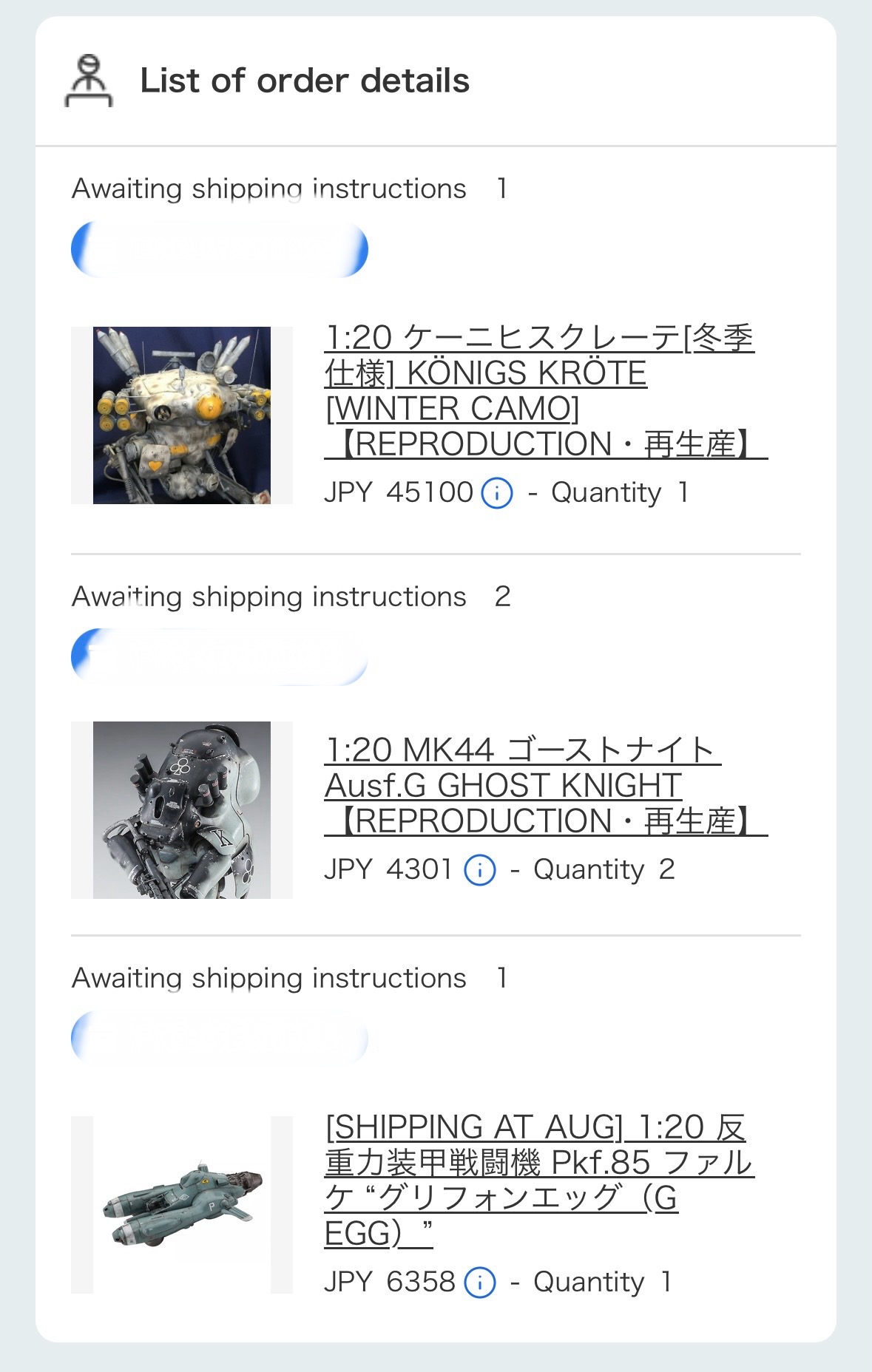Tap the Königs Kröte product image

[x=182, y=415]
